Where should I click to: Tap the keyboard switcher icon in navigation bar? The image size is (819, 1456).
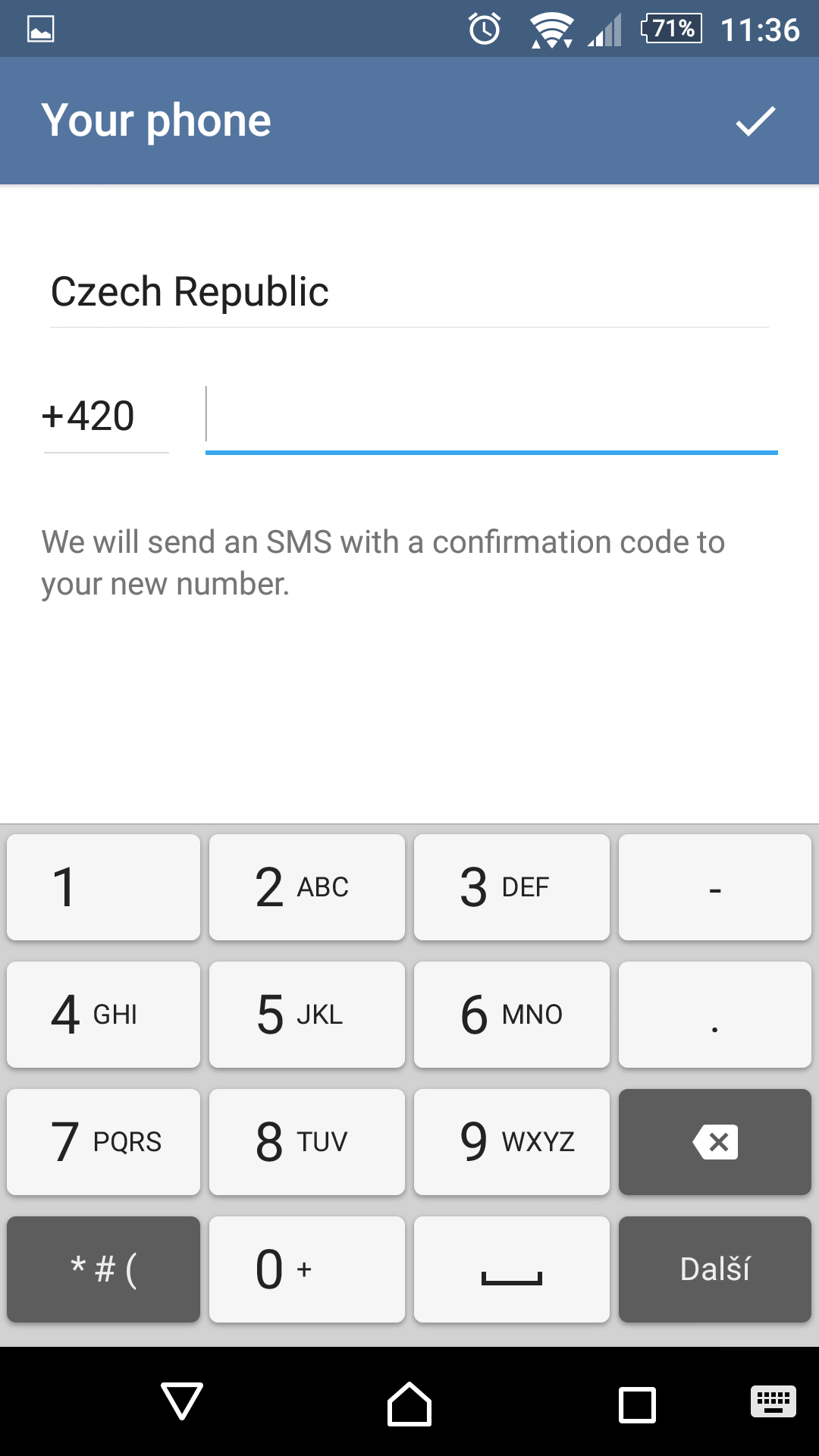773,1401
